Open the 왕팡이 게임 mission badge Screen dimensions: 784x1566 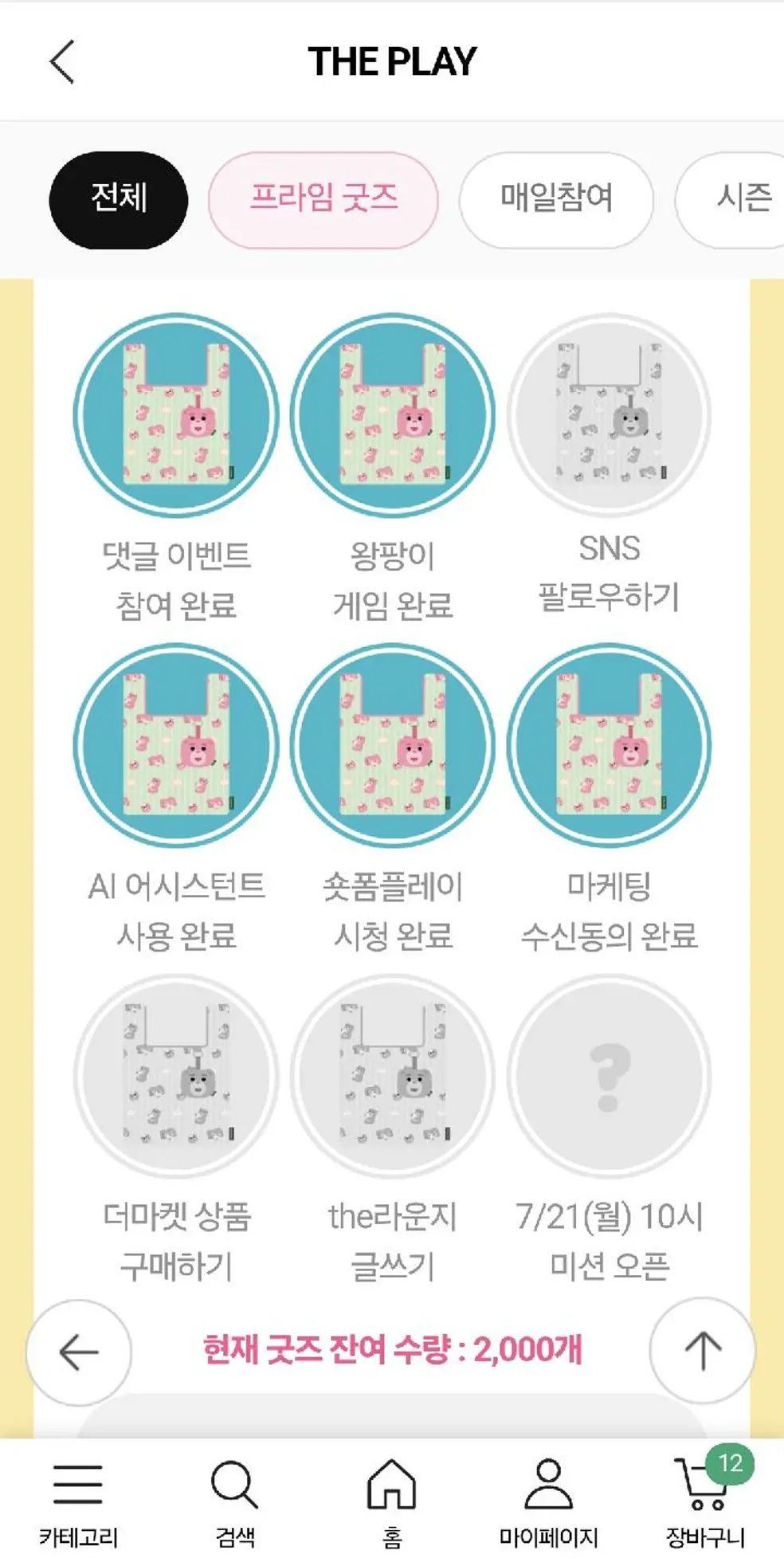pyautogui.click(x=393, y=415)
